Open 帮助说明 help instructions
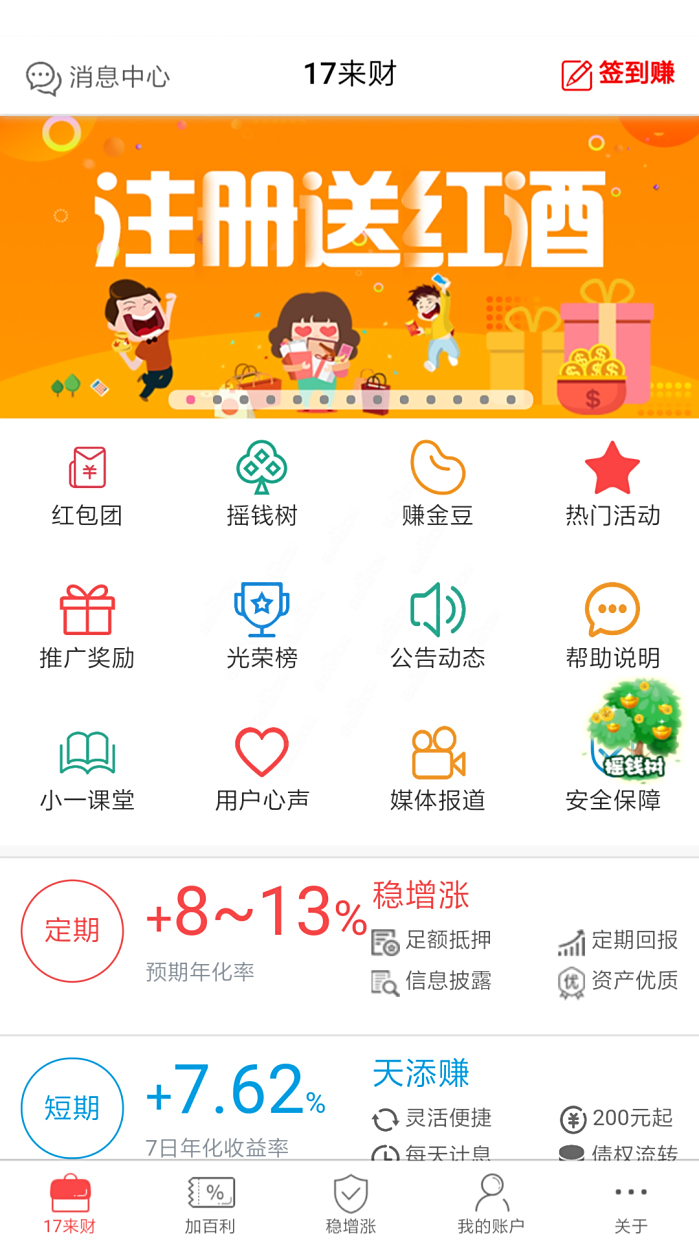The image size is (699, 1243). [x=612, y=628]
